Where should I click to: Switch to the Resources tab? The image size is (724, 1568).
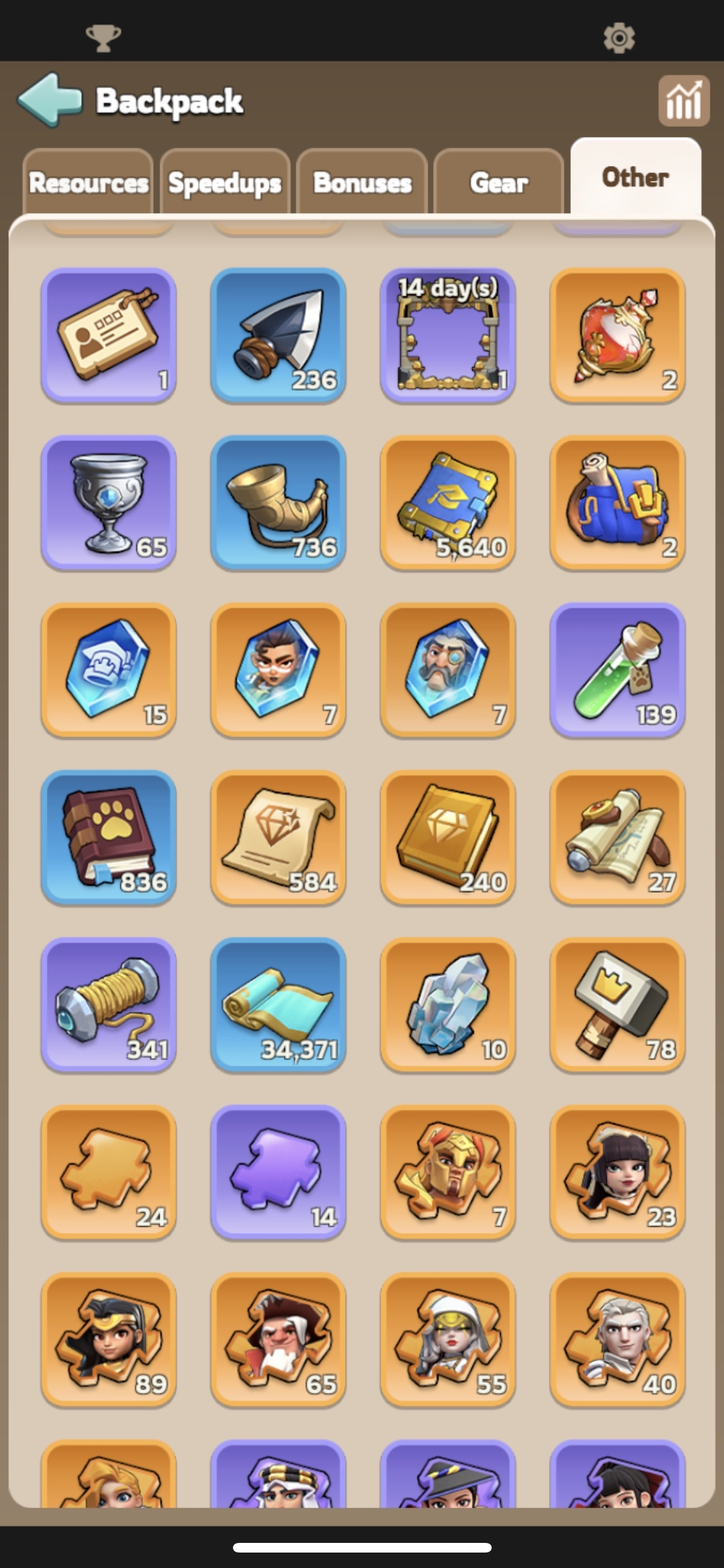[x=88, y=183]
